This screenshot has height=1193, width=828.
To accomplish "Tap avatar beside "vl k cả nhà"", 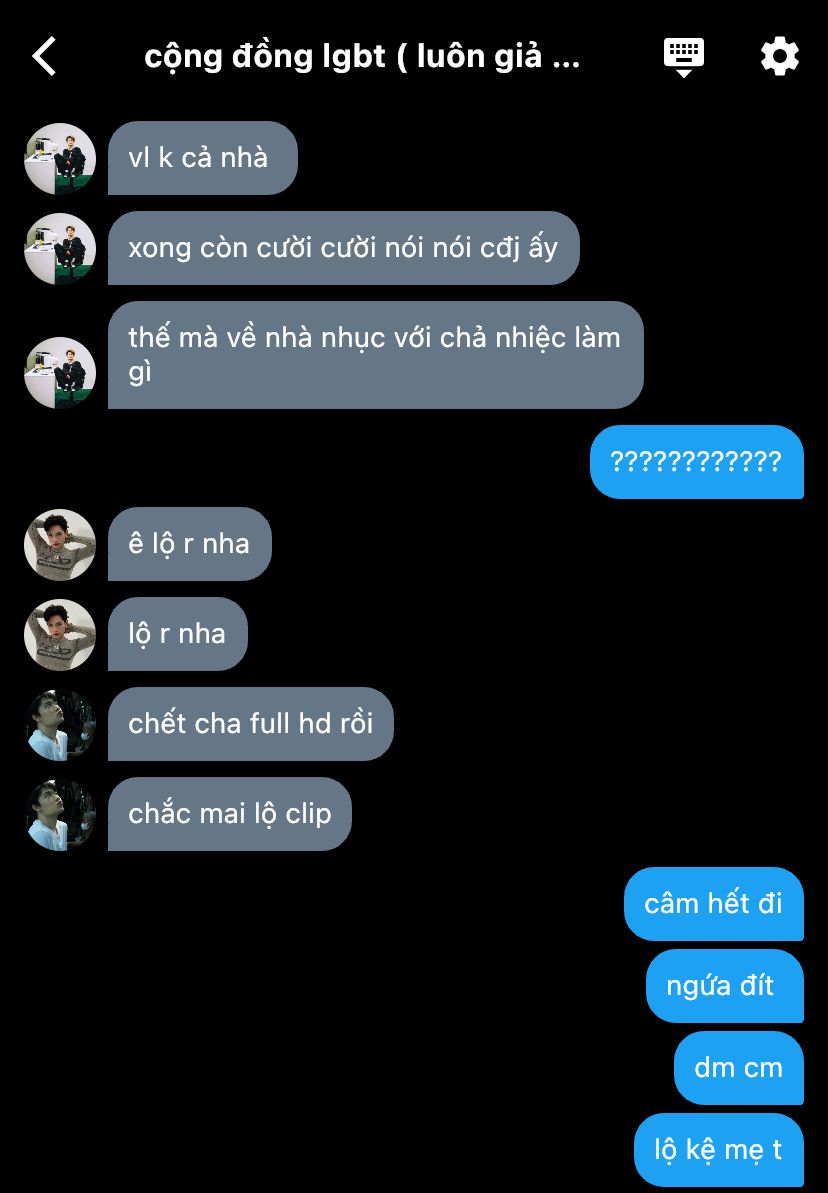I will coord(60,158).
